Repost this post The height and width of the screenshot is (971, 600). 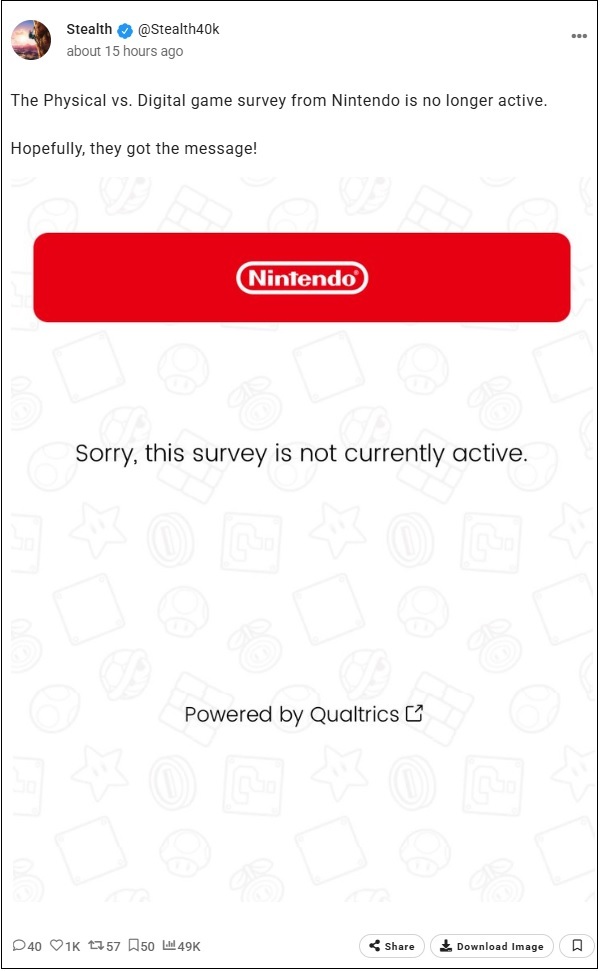tap(104, 946)
